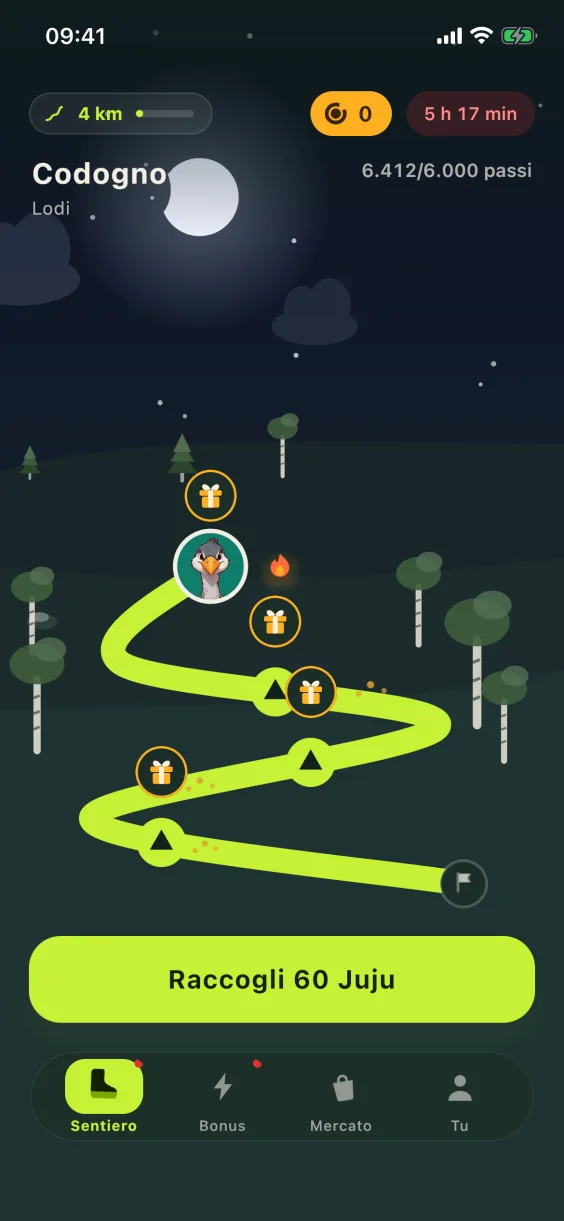Tap the bird avatar on the trail
This screenshot has width=564, height=1221.
tap(211, 567)
